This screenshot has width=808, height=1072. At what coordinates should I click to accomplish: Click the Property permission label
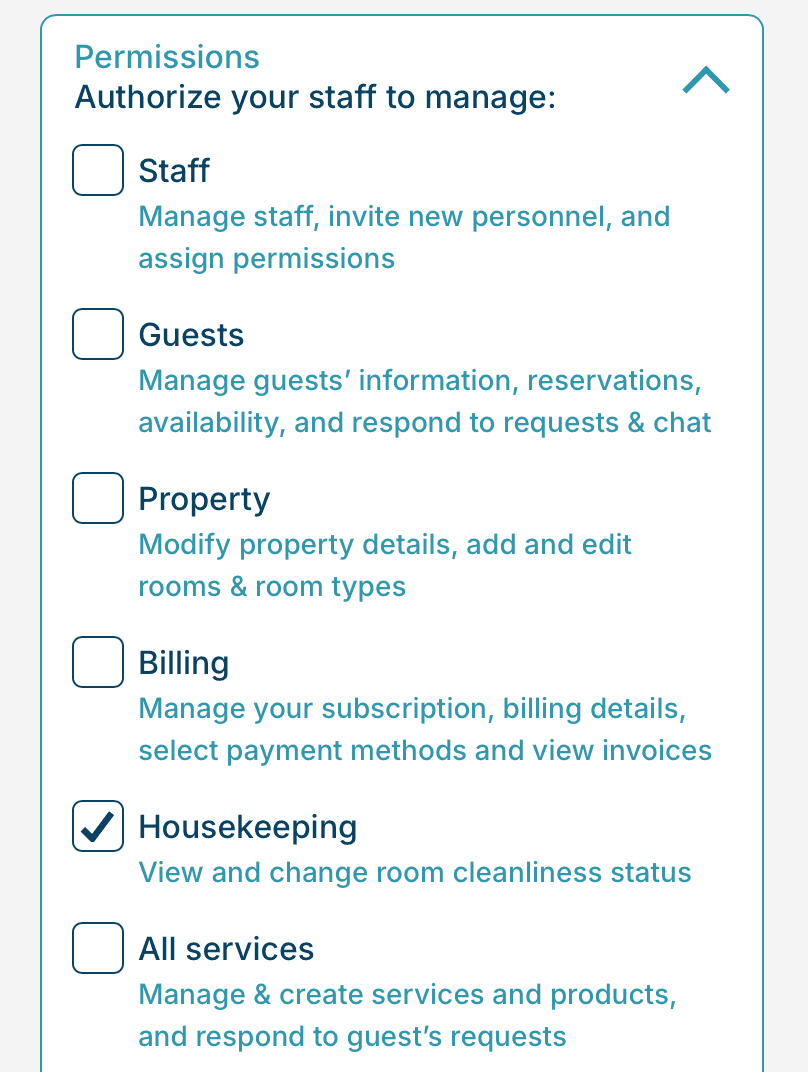click(x=204, y=498)
